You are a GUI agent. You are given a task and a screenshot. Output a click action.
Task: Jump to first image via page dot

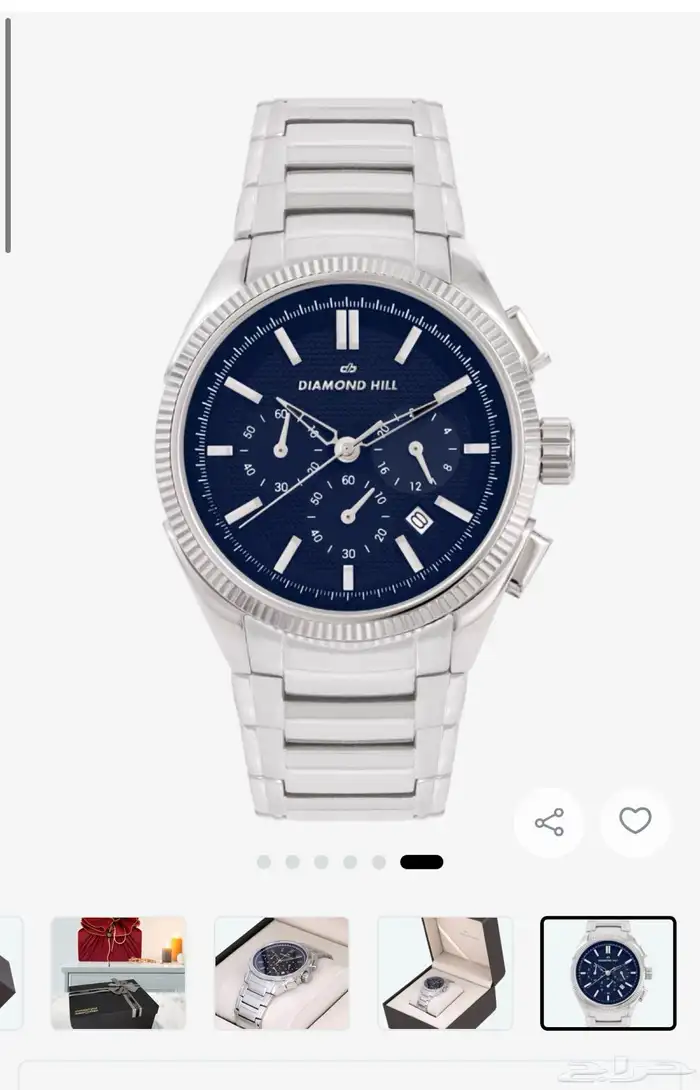(264, 862)
